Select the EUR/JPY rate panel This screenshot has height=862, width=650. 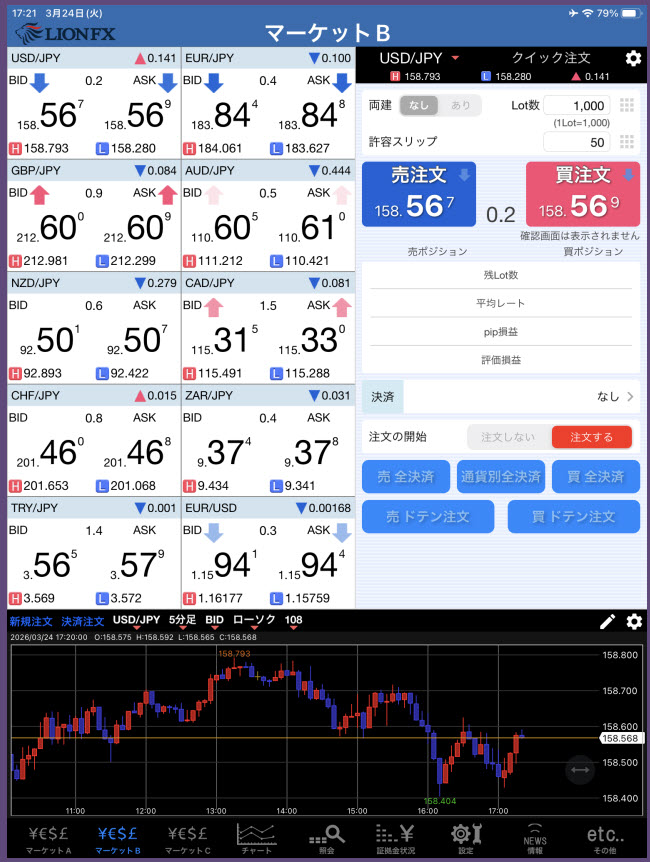coord(268,103)
